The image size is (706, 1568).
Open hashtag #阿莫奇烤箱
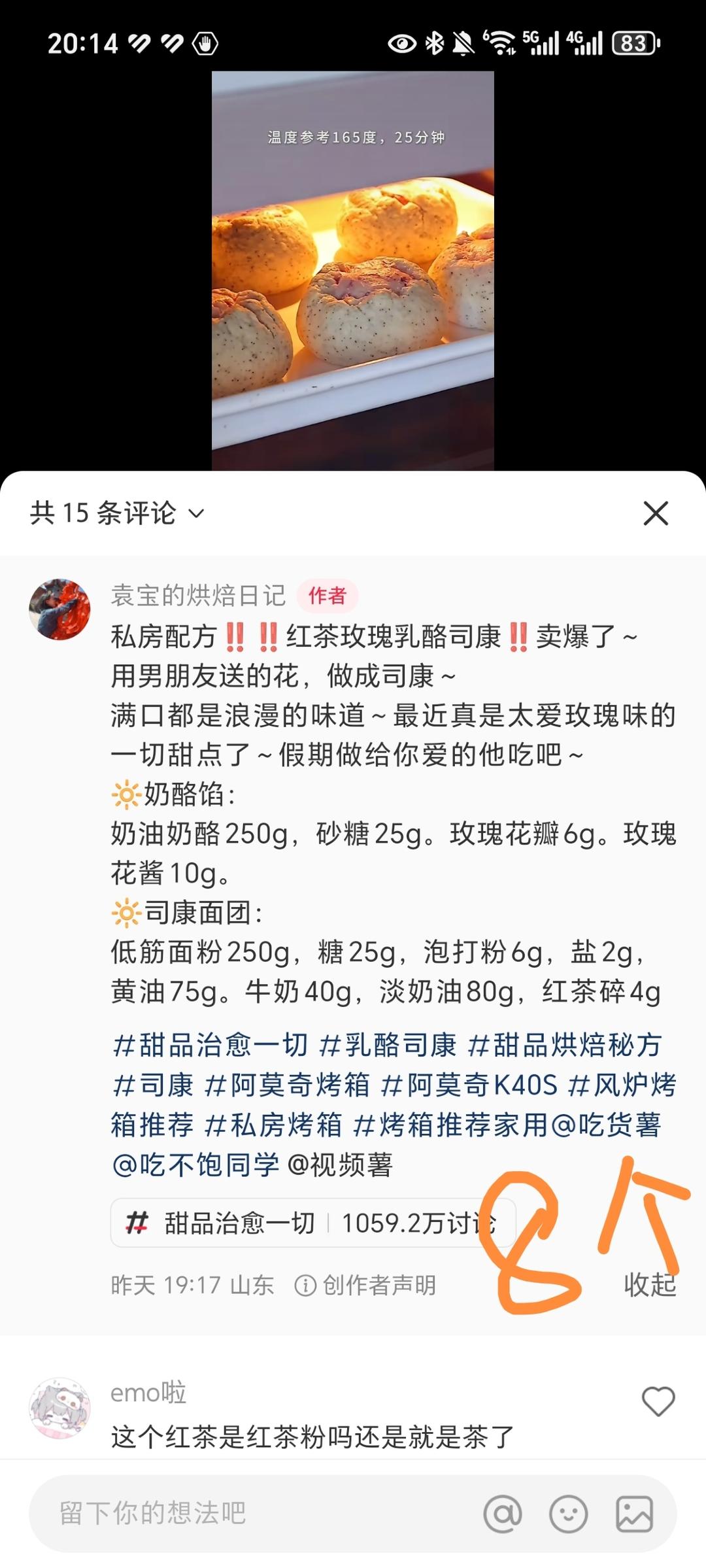[288, 1085]
